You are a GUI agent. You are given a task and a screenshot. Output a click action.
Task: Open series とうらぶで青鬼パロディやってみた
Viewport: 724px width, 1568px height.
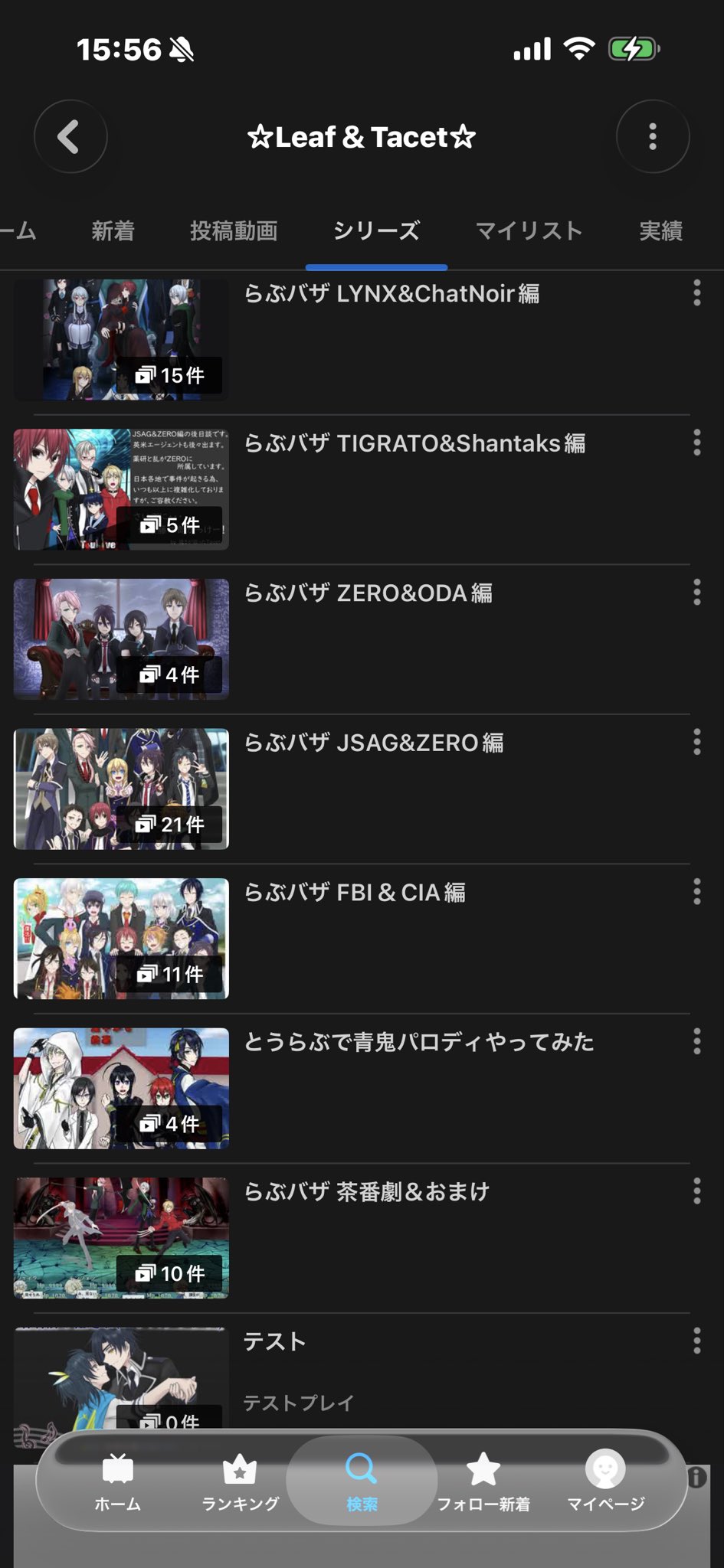coord(418,1042)
